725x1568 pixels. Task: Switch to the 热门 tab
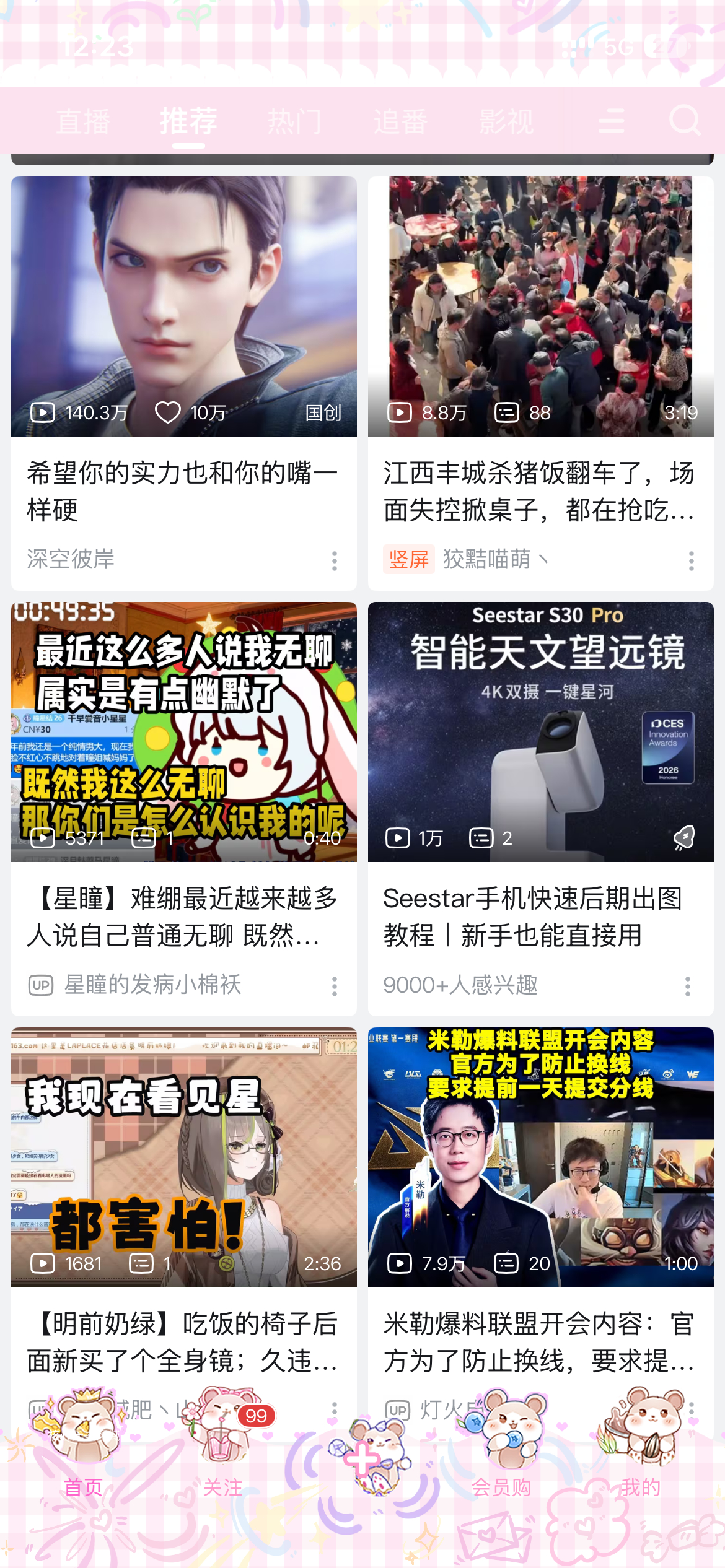click(295, 121)
